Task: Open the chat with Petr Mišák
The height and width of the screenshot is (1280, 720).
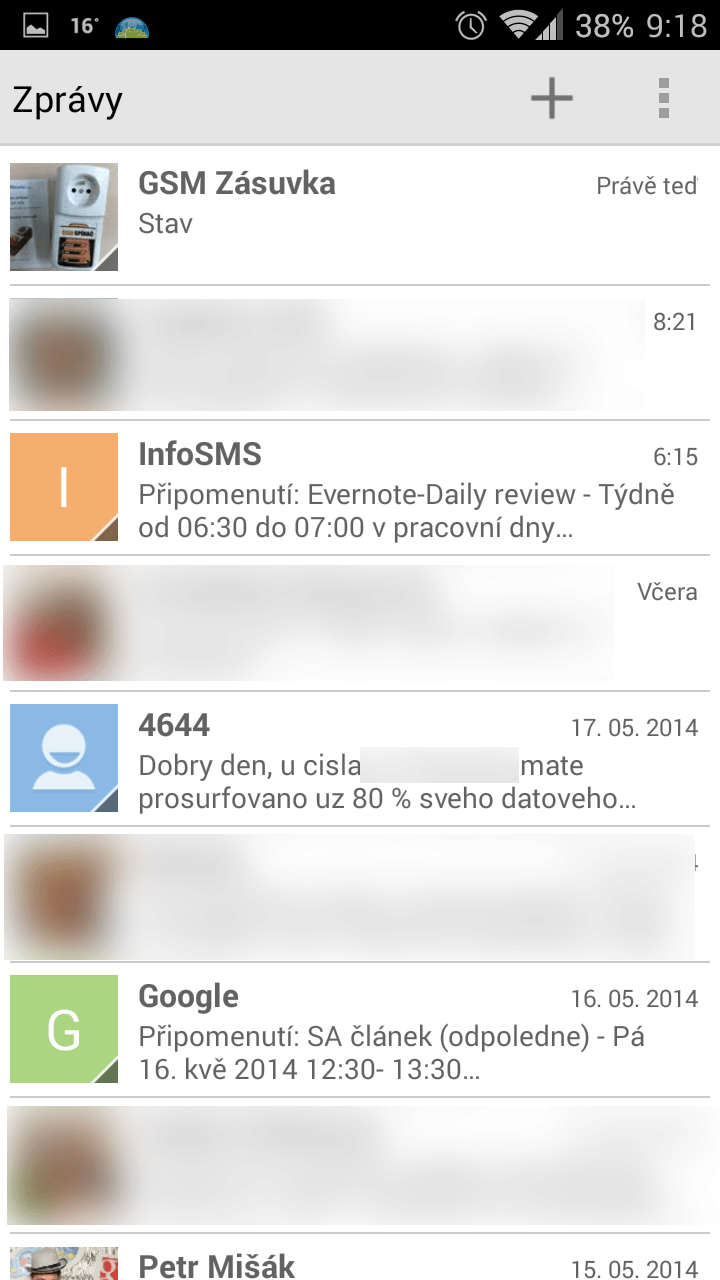Action: 360,1258
